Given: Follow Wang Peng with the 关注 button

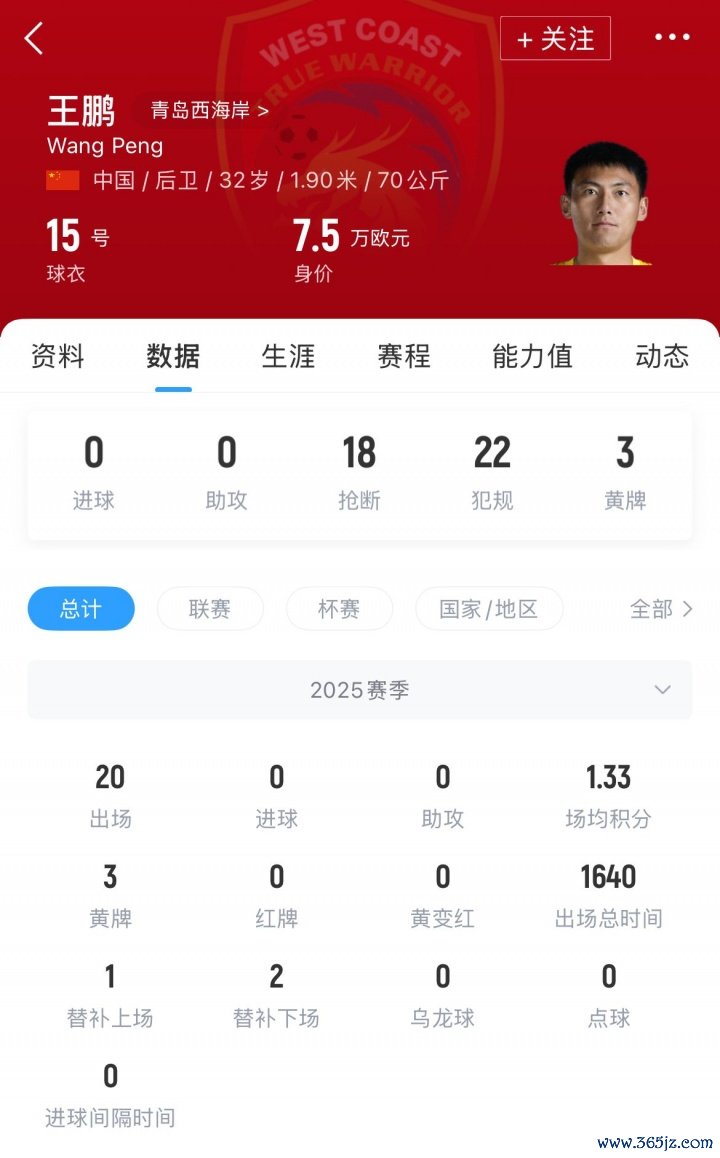Looking at the screenshot, I should click(555, 39).
